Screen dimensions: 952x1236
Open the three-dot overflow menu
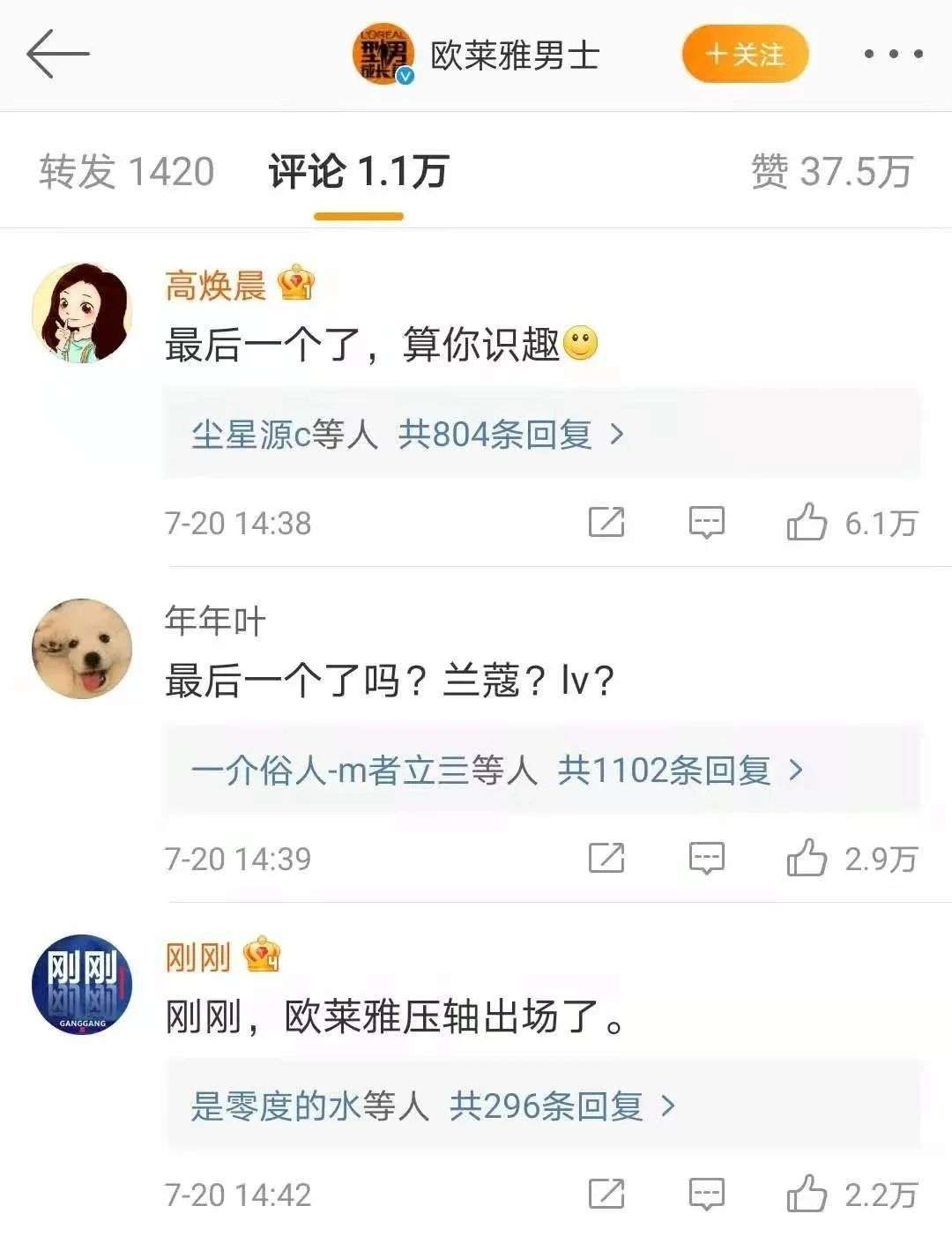(x=893, y=55)
